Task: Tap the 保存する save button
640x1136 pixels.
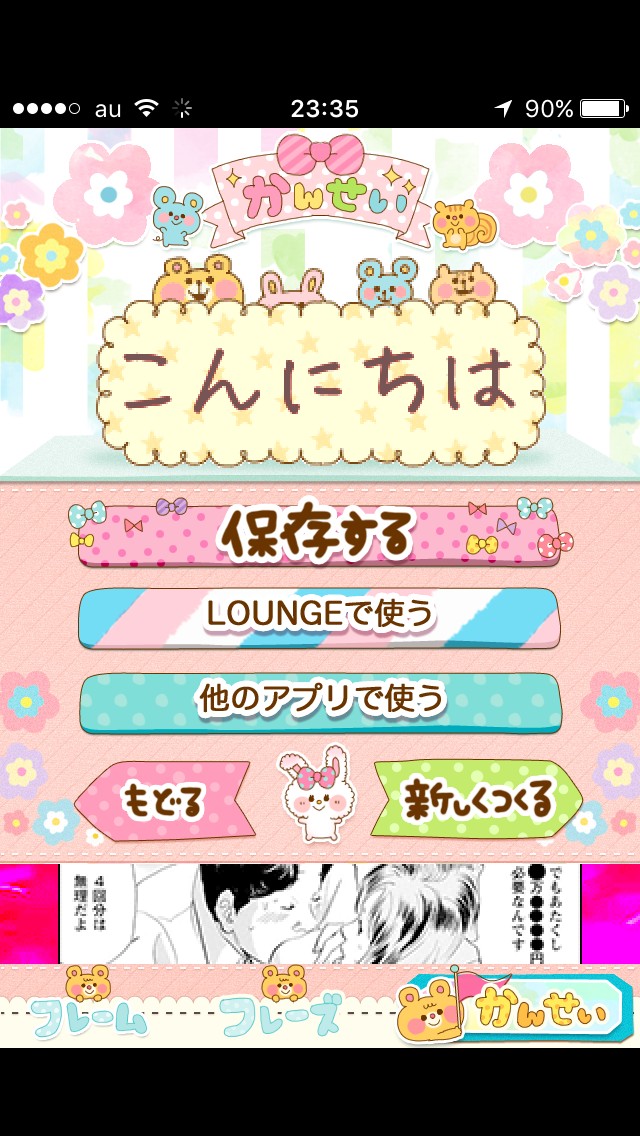Action: [x=319, y=534]
